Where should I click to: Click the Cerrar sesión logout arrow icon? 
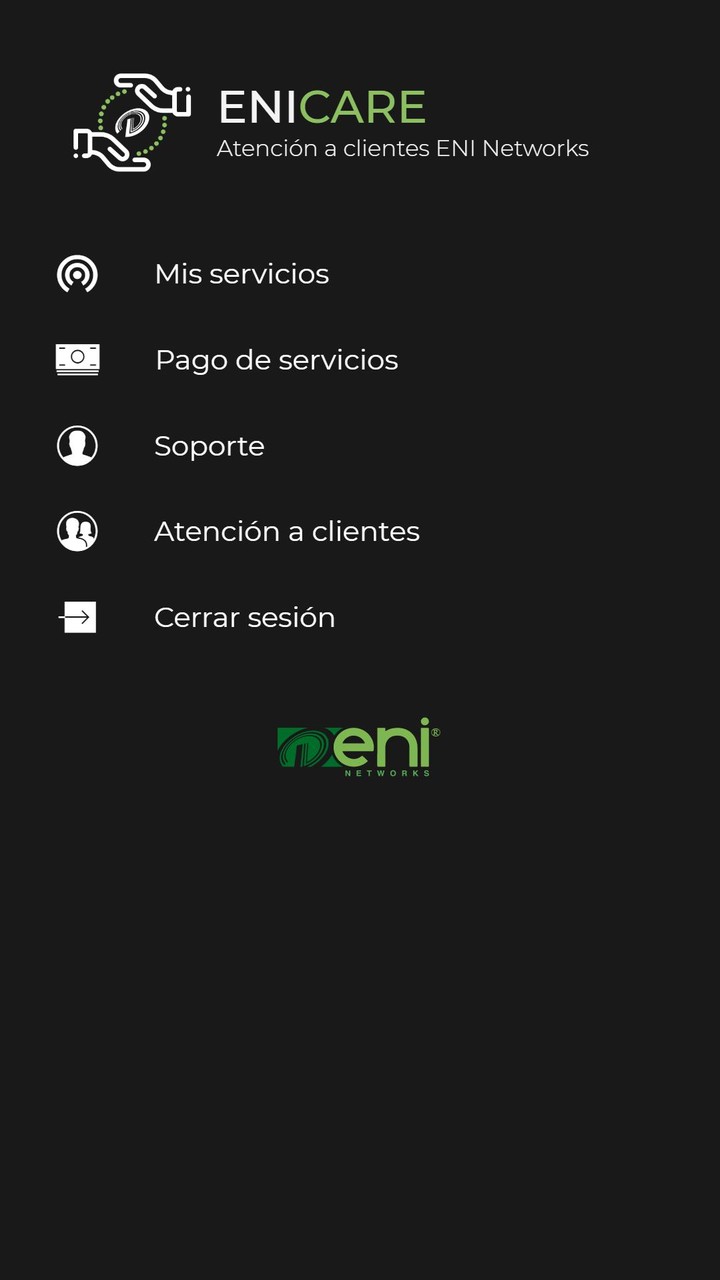coord(79,617)
